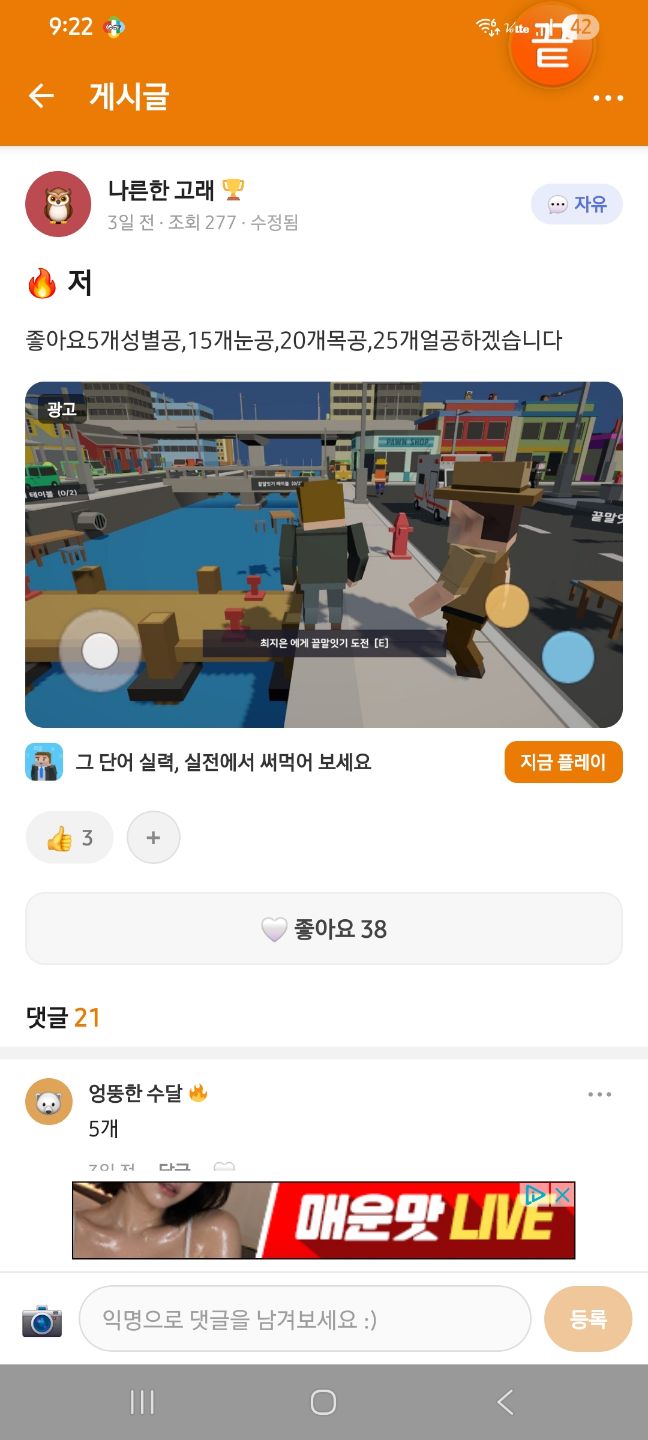Tap the 자유 category chip
Image resolution: width=648 pixels, height=1440 pixels.
tap(577, 204)
